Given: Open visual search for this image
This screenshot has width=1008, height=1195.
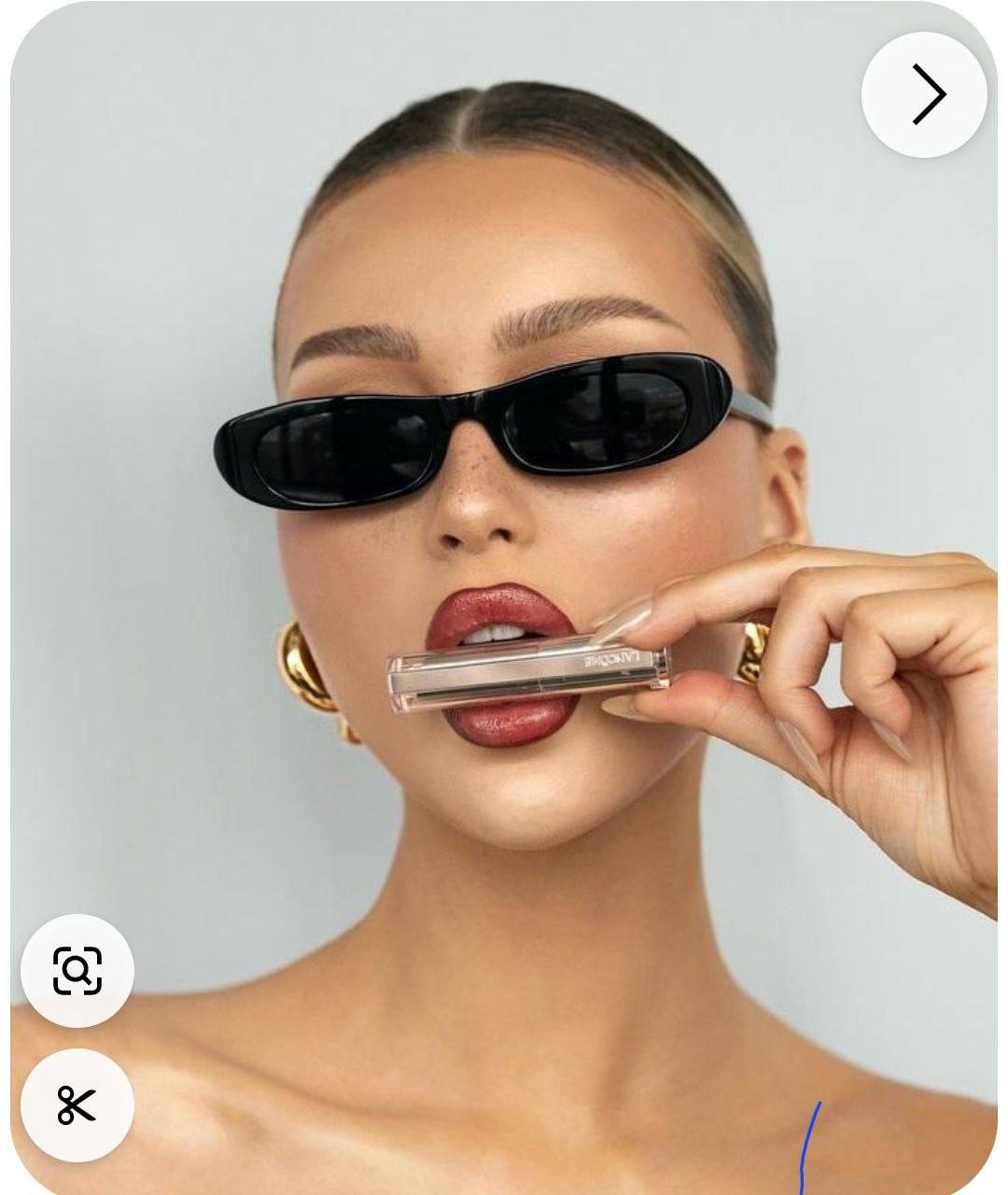Looking at the screenshot, I should [77, 971].
